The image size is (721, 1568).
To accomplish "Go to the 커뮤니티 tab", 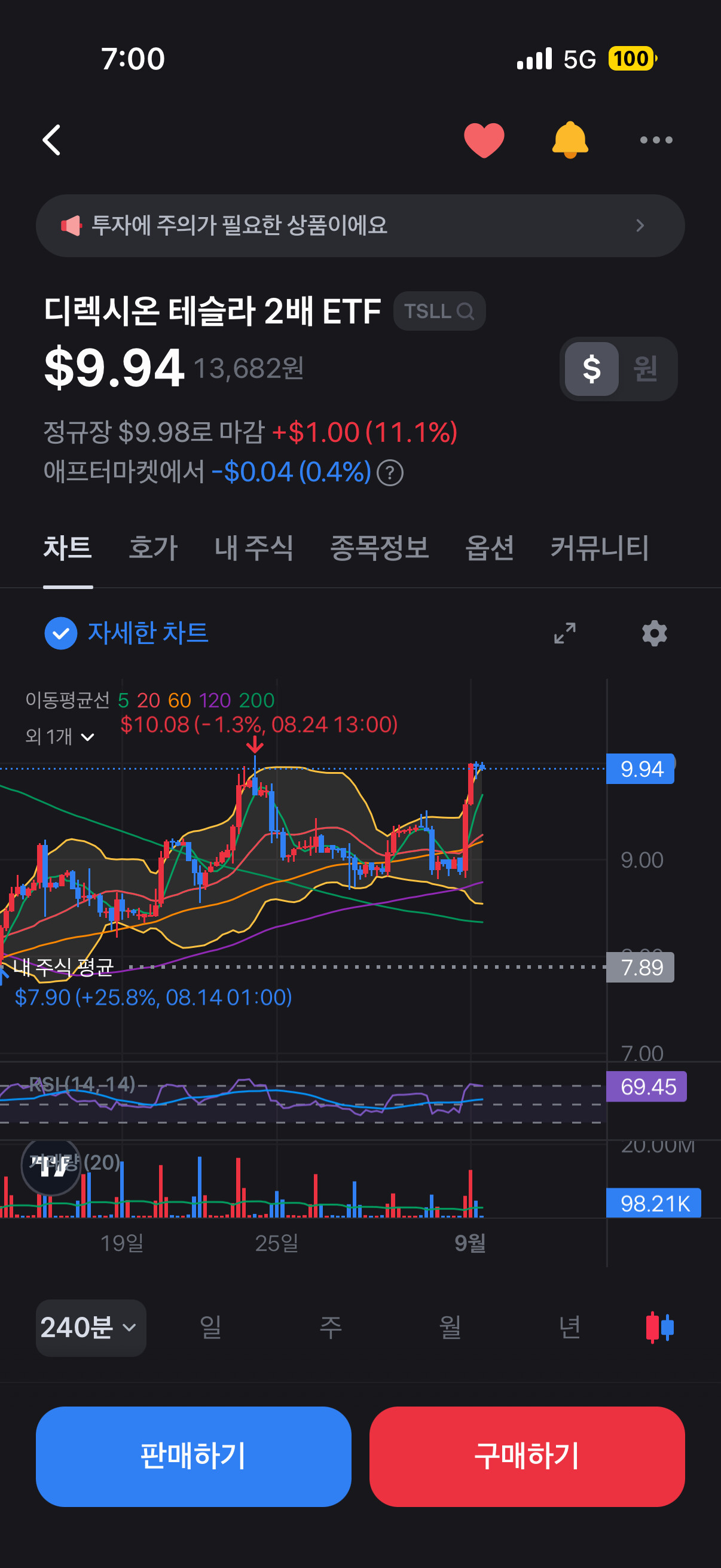I will pos(600,548).
